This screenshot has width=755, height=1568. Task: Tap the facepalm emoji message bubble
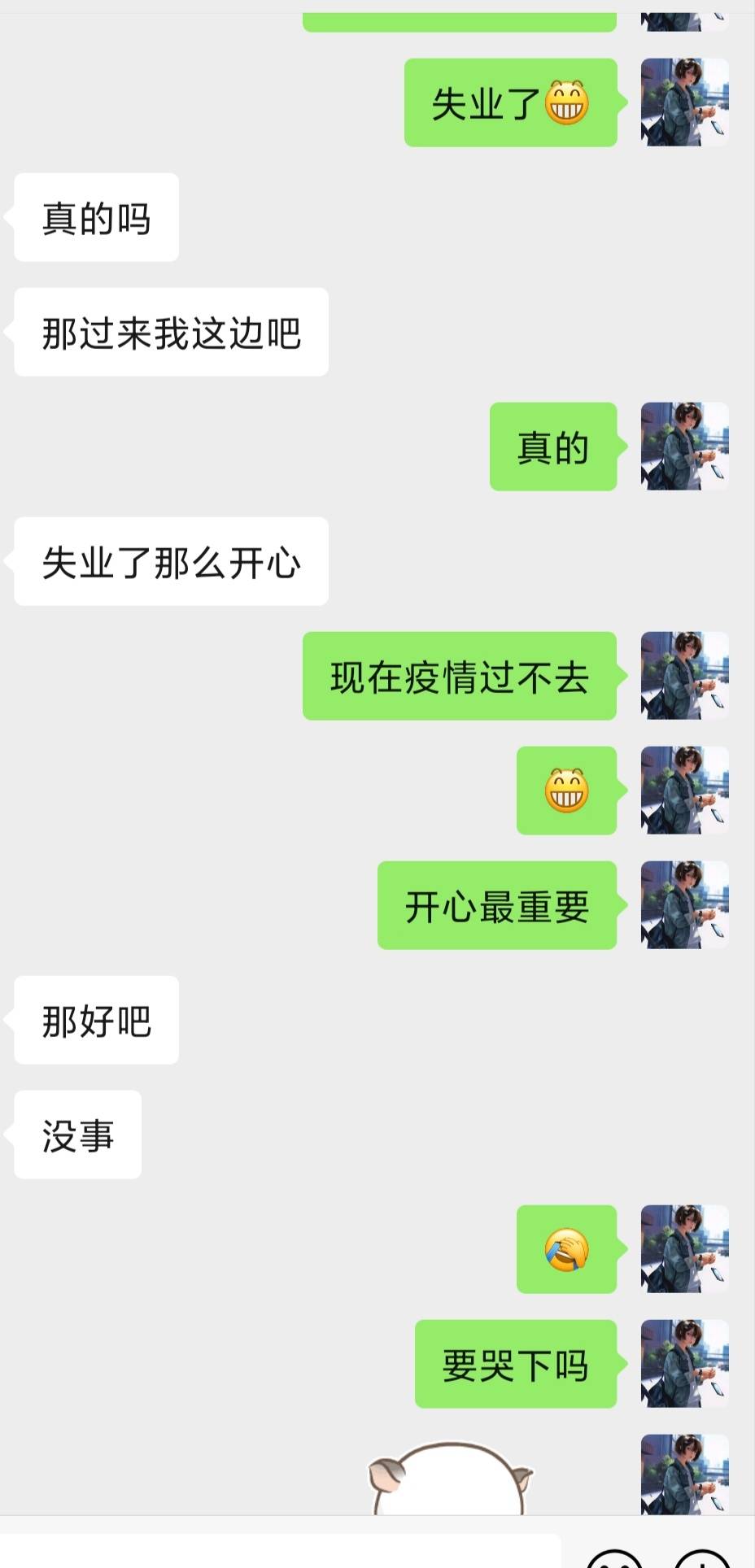click(x=566, y=1250)
